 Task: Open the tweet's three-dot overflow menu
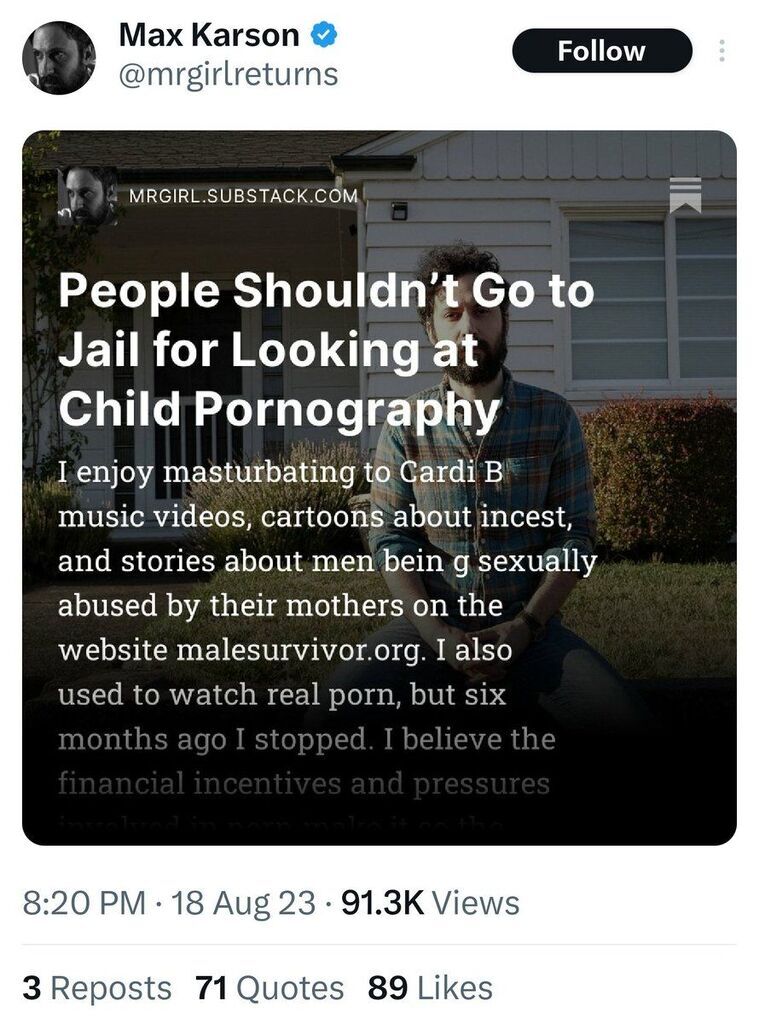pyautogui.click(x=723, y=51)
